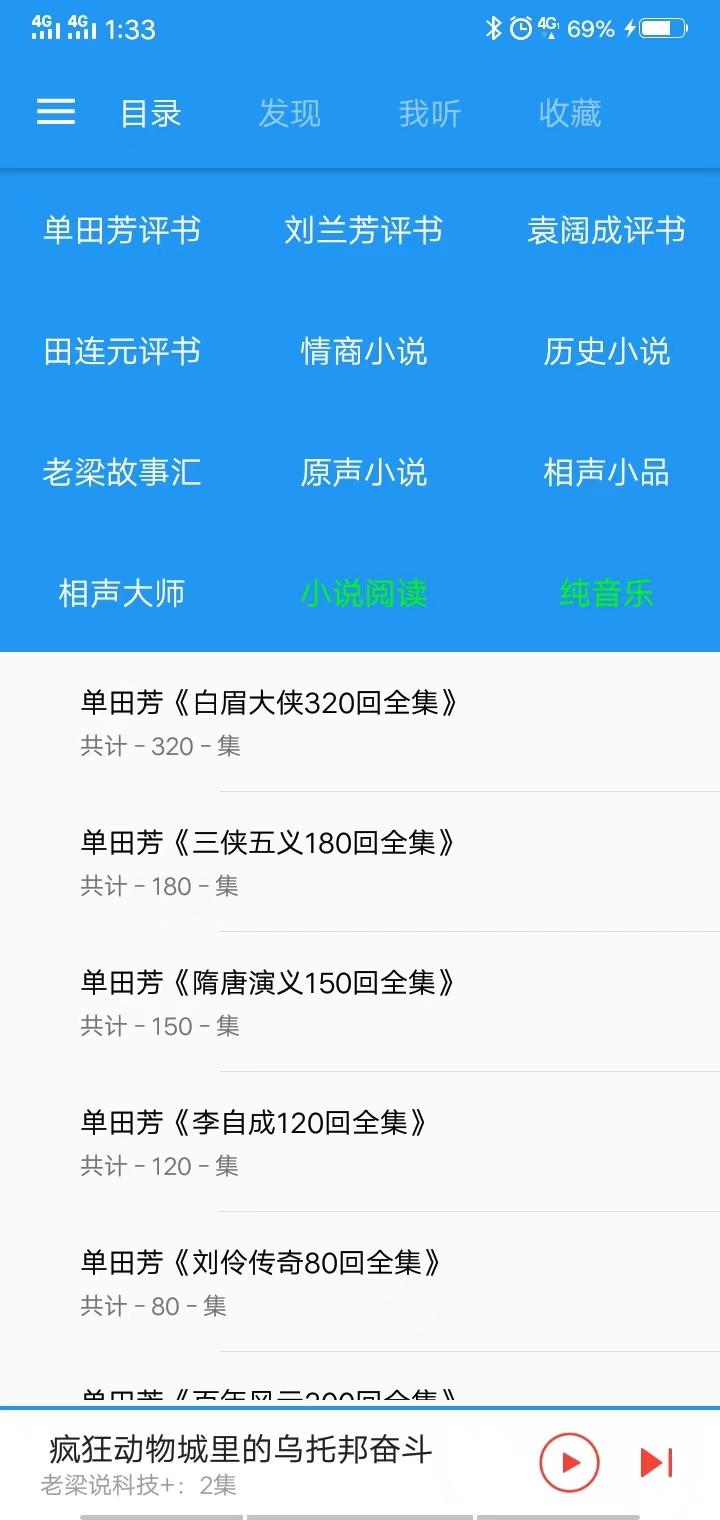Choose the 田连元评书 category
This screenshot has width=720, height=1520.
click(122, 351)
